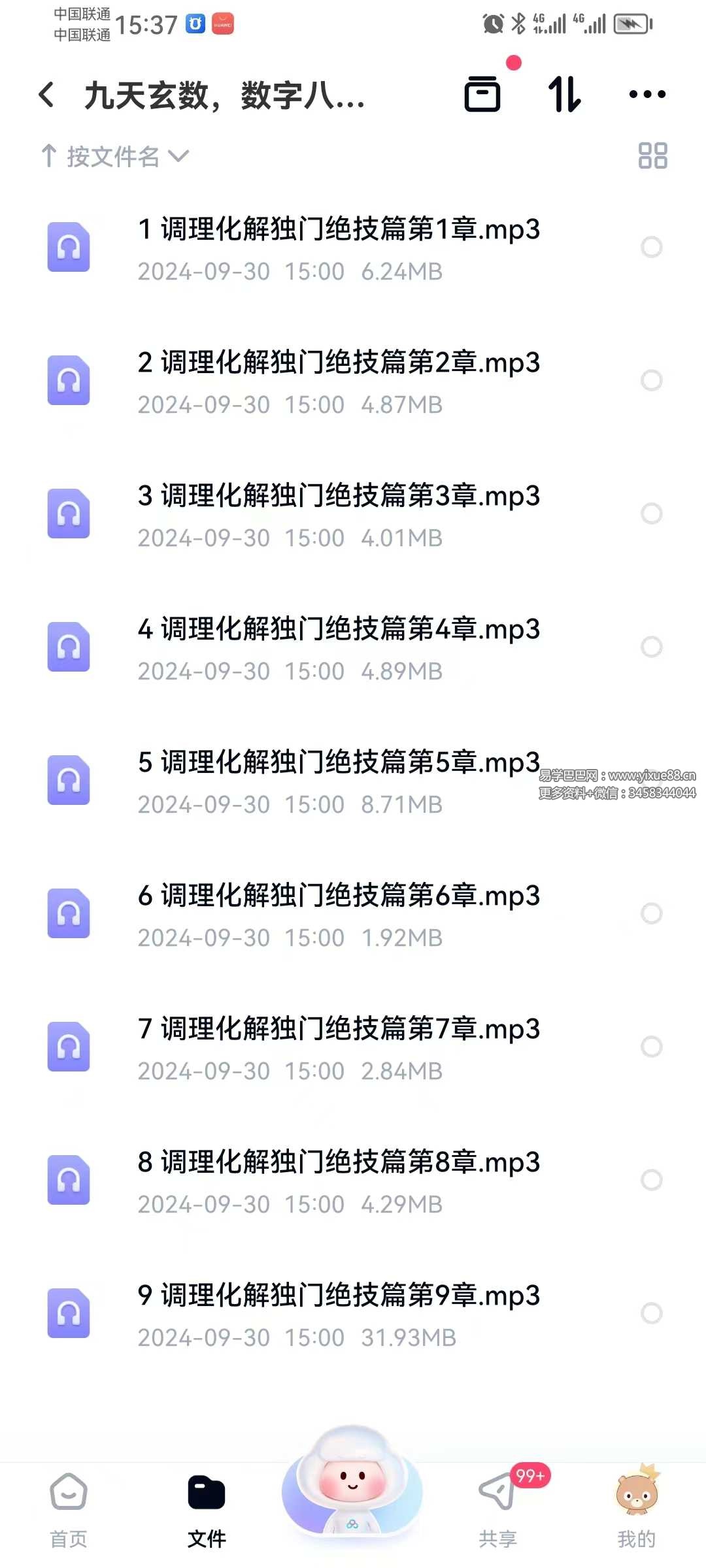Viewport: 706px width, 1568px height.
Task: Open the three-dot overflow menu
Action: [x=647, y=95]
